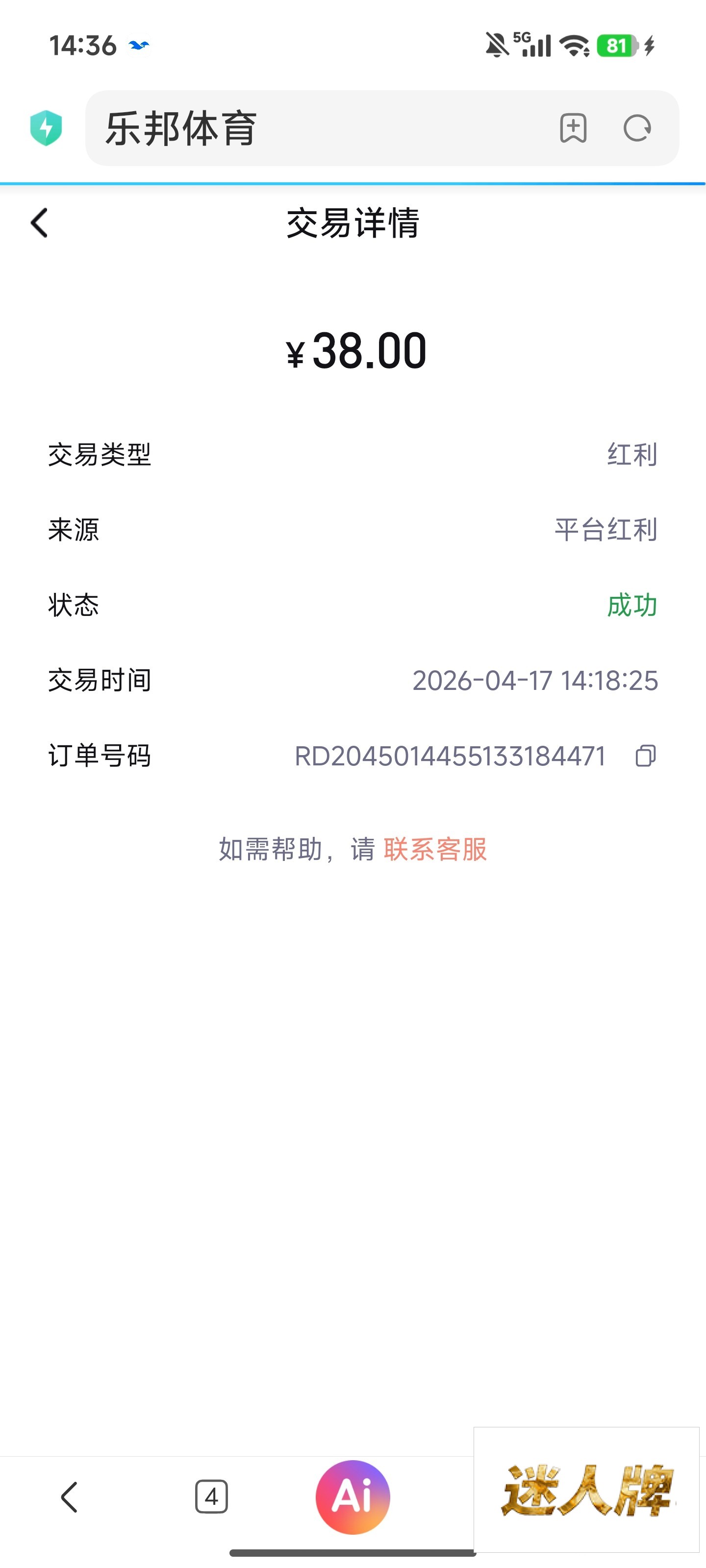Show the 4 open browser tabs

click(x=211, y=1497)
